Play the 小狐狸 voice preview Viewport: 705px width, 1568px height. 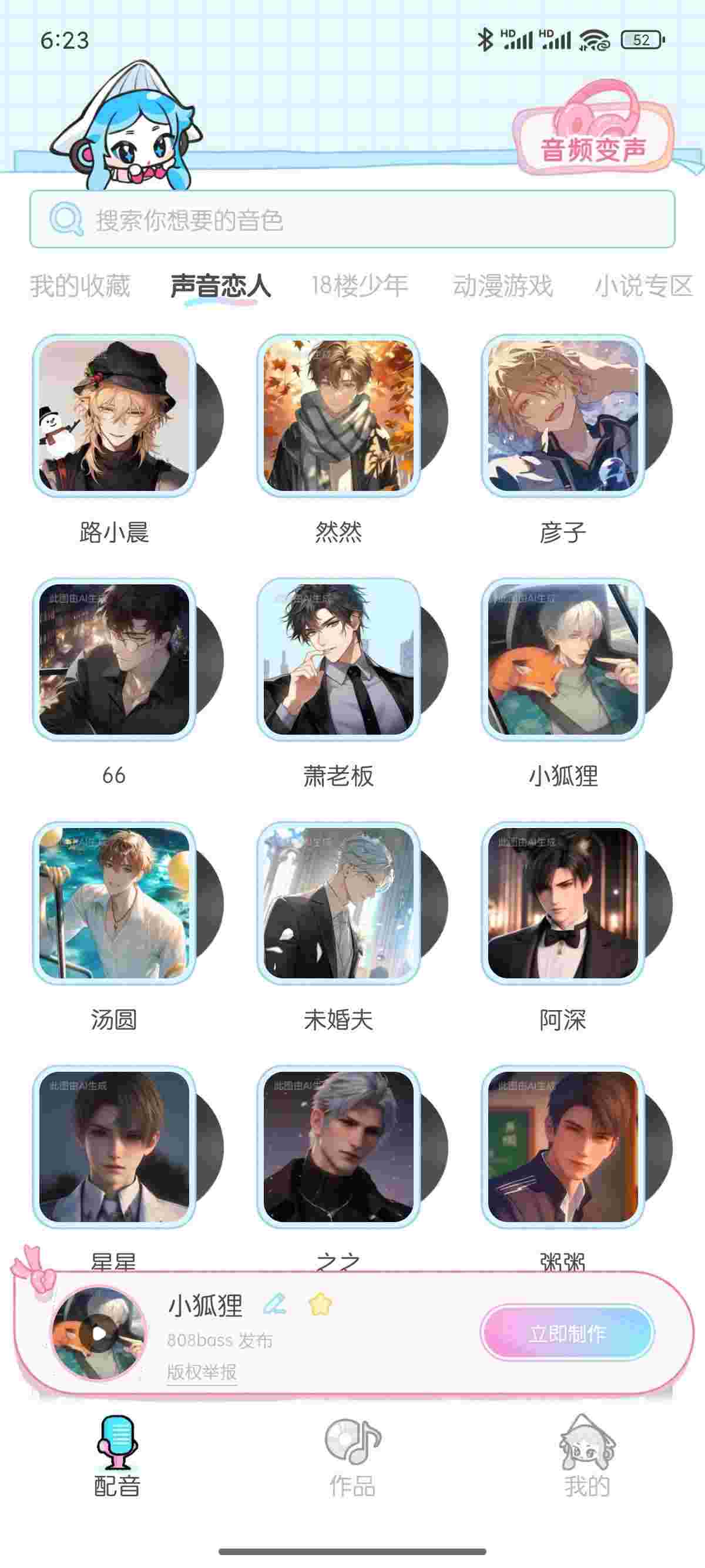tap(99, 1334)
